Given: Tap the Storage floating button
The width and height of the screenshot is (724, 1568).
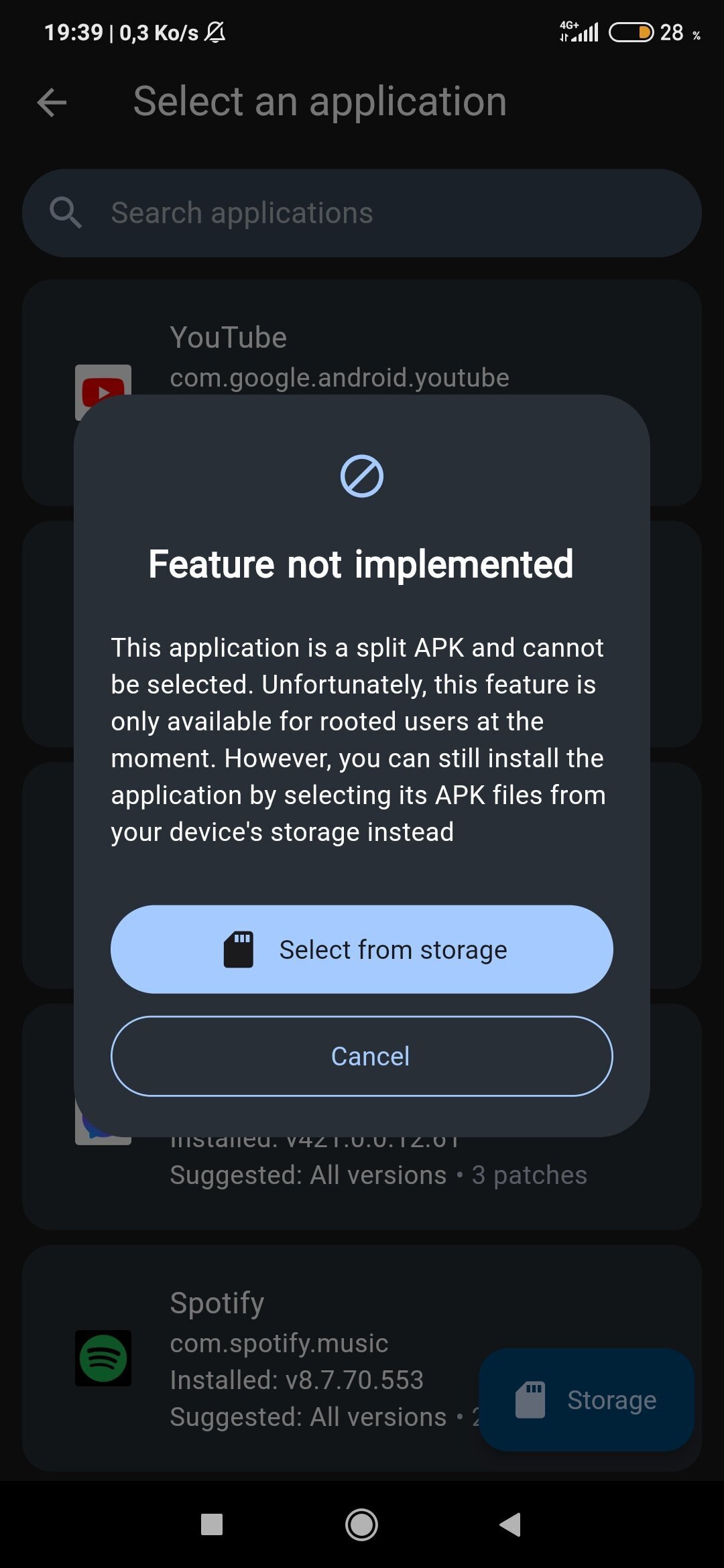Looking at the screenshot, I should coord(587,1399).
